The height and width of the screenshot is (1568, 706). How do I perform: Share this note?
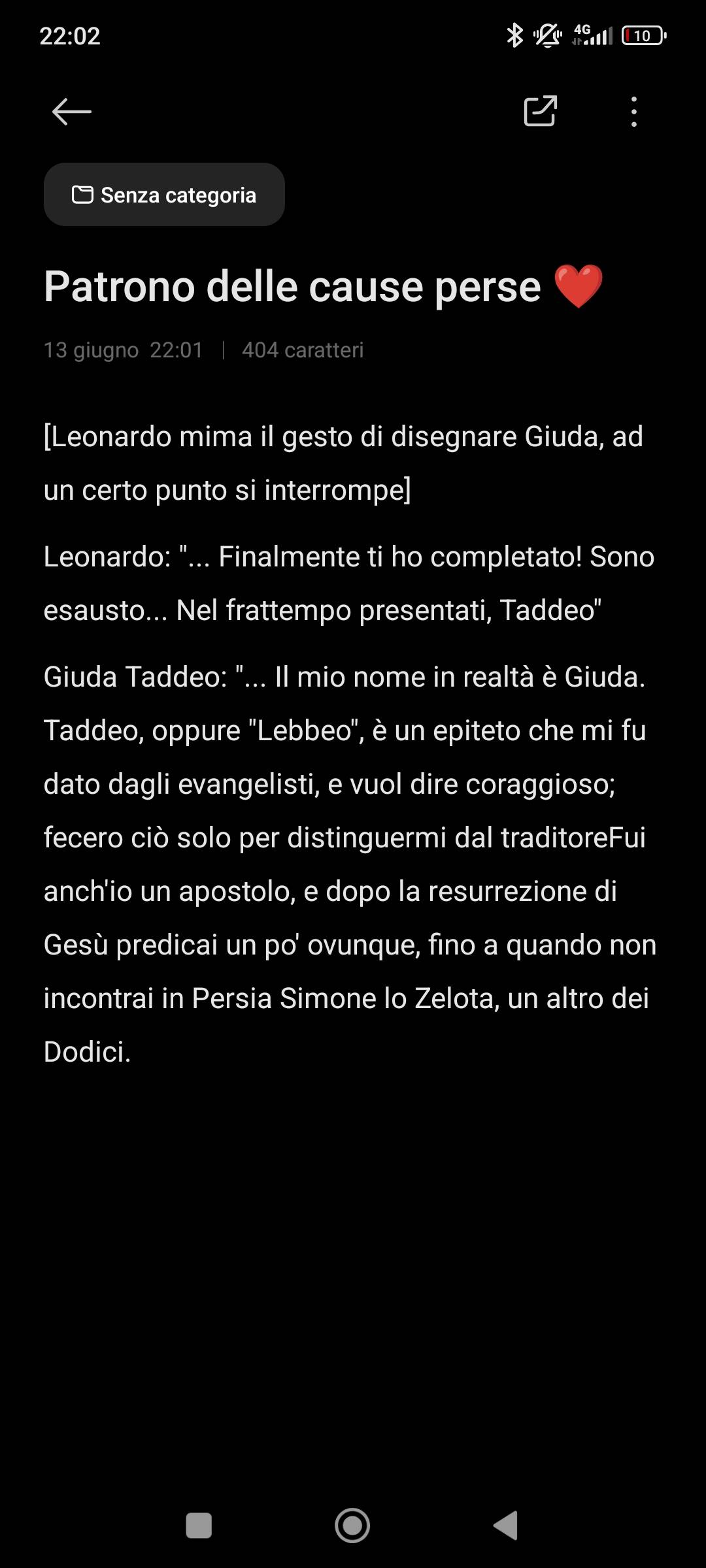(540, 111)
